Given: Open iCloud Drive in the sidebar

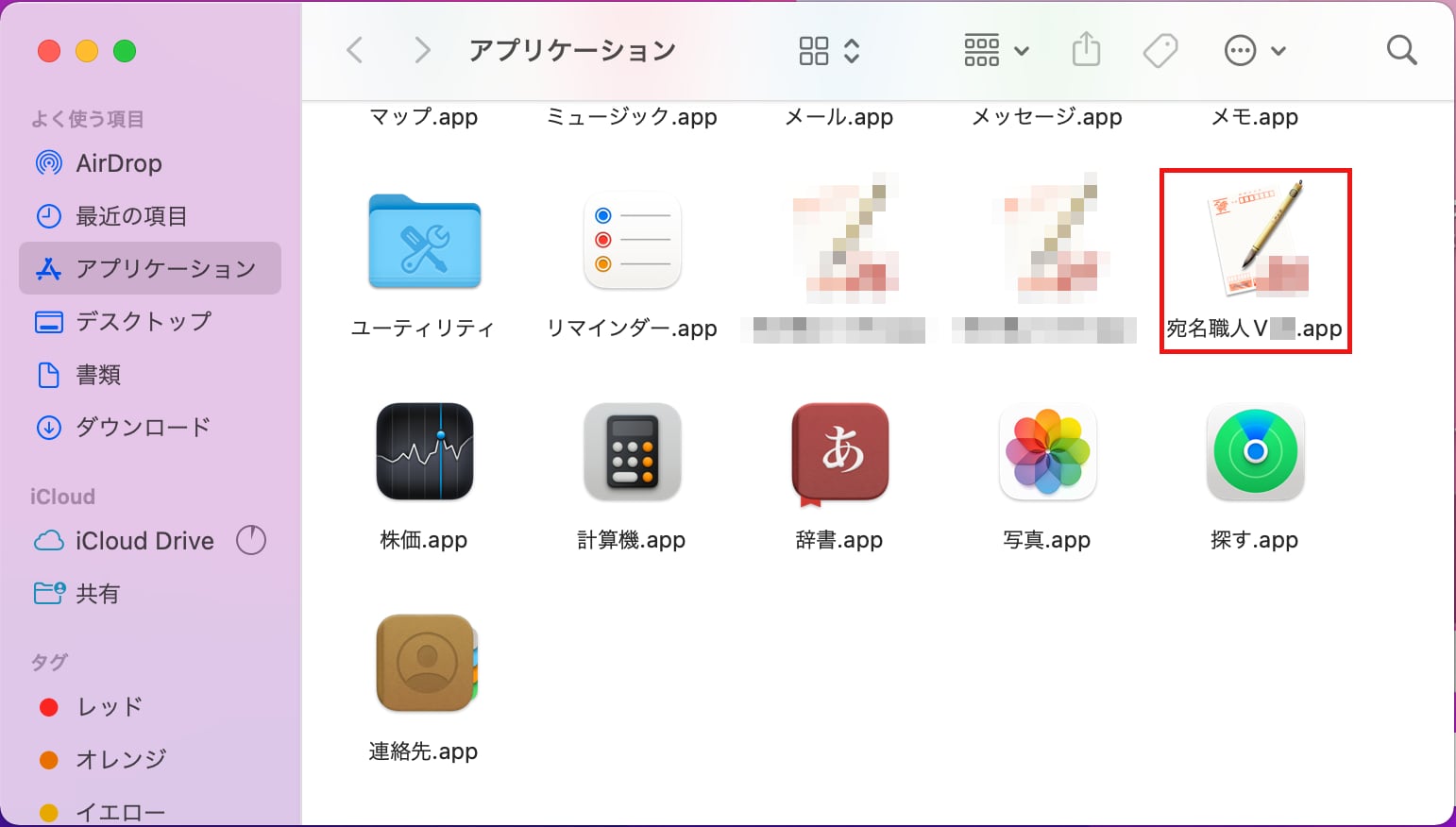Looking at the screenshot, I should pos(144,541).
